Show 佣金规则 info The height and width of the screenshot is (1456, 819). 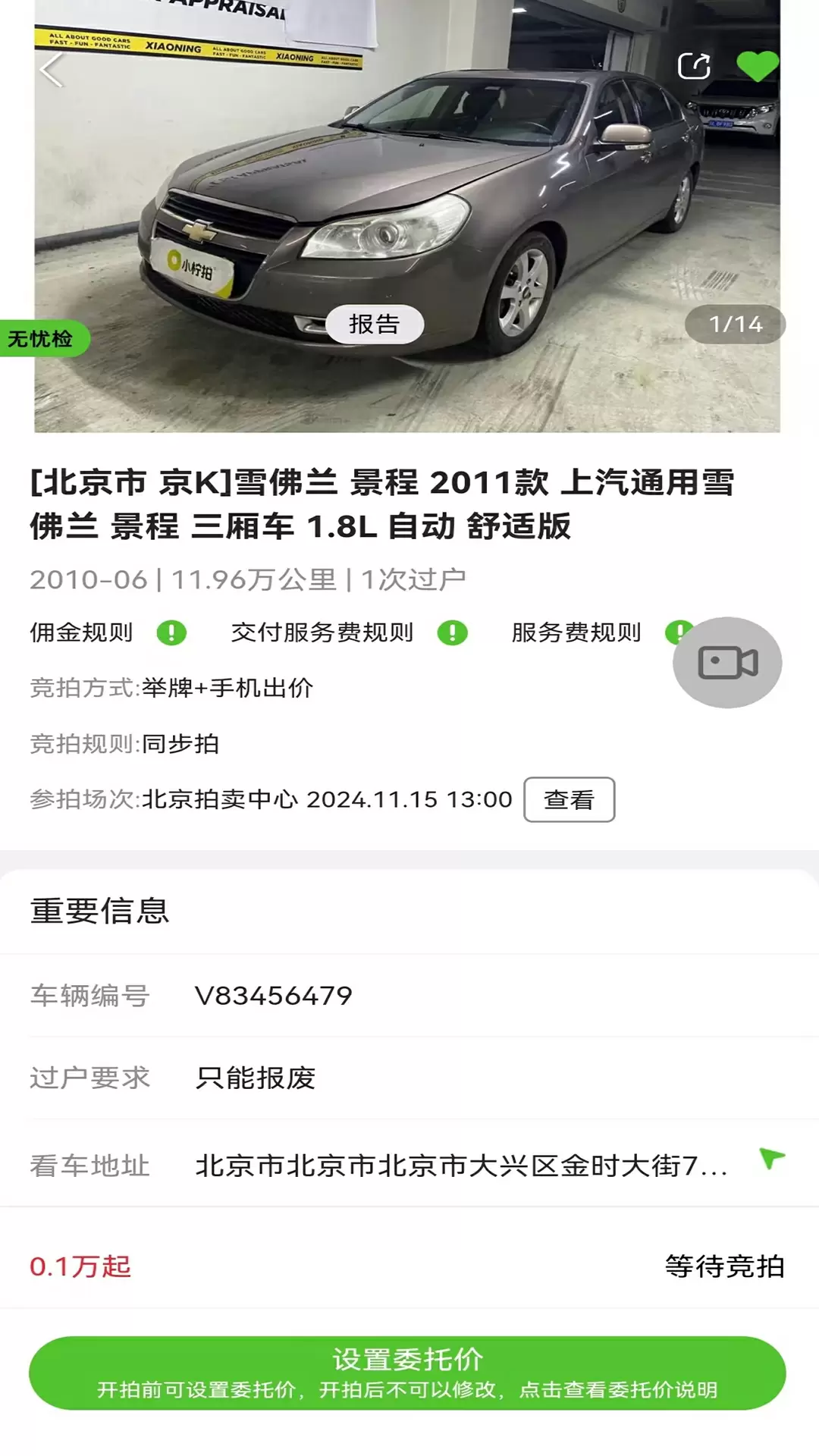tap(171, 632)
